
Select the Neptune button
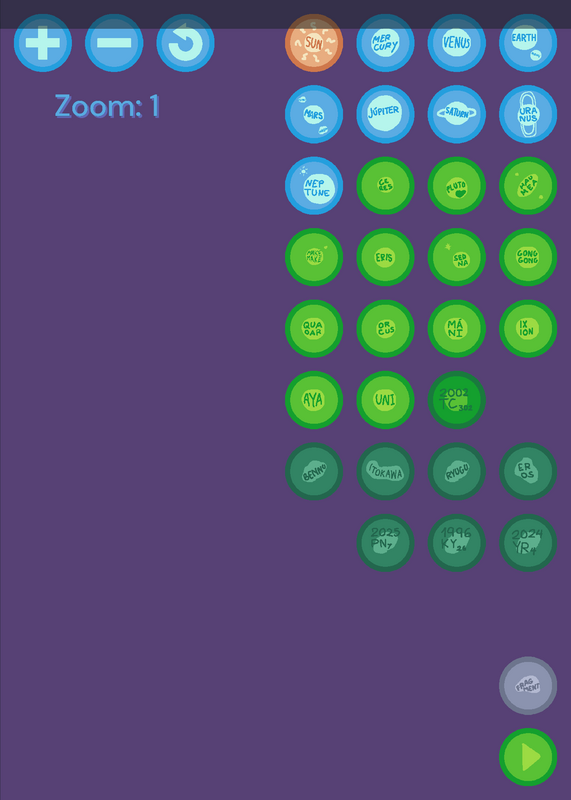(314, 186)
